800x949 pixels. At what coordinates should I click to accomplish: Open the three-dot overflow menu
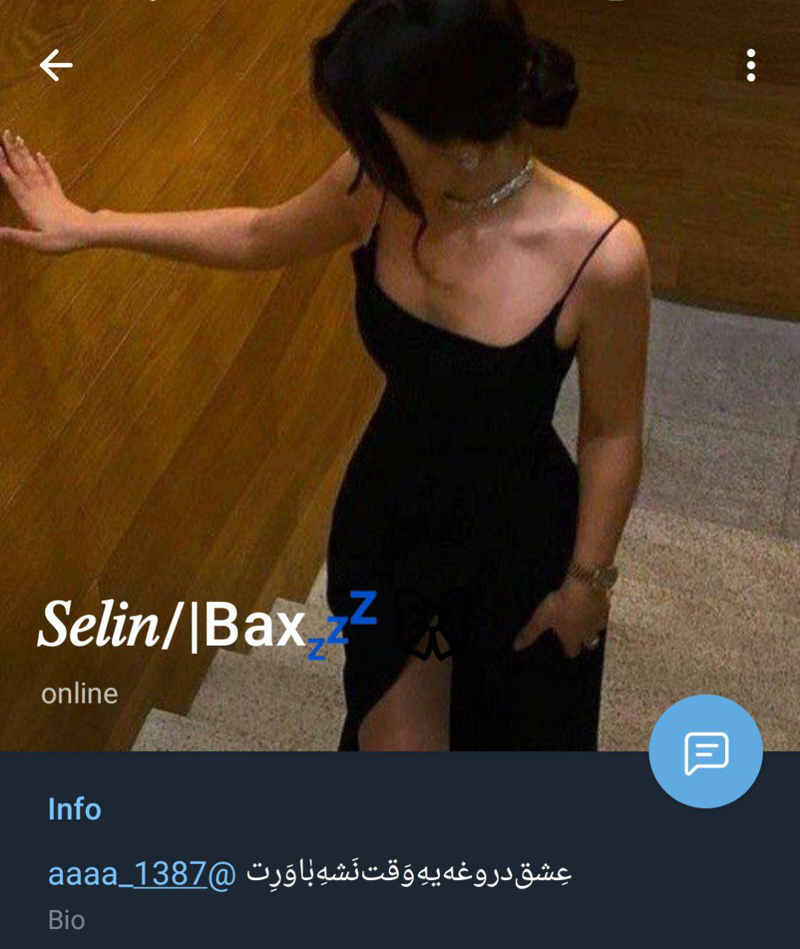(x=750, y=66)
